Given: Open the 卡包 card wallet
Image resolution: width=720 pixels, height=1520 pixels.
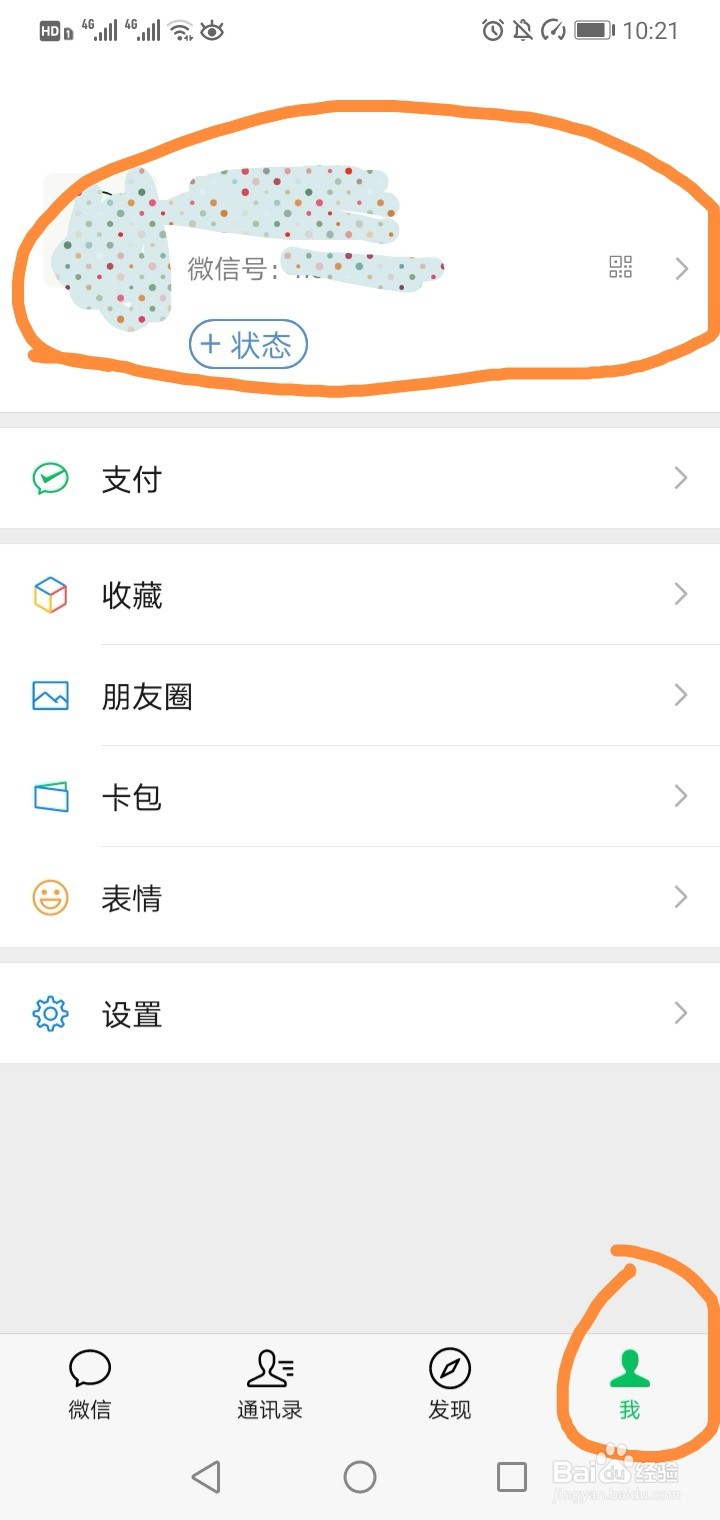Looking at the screenshot, I should tap(360, 796).
